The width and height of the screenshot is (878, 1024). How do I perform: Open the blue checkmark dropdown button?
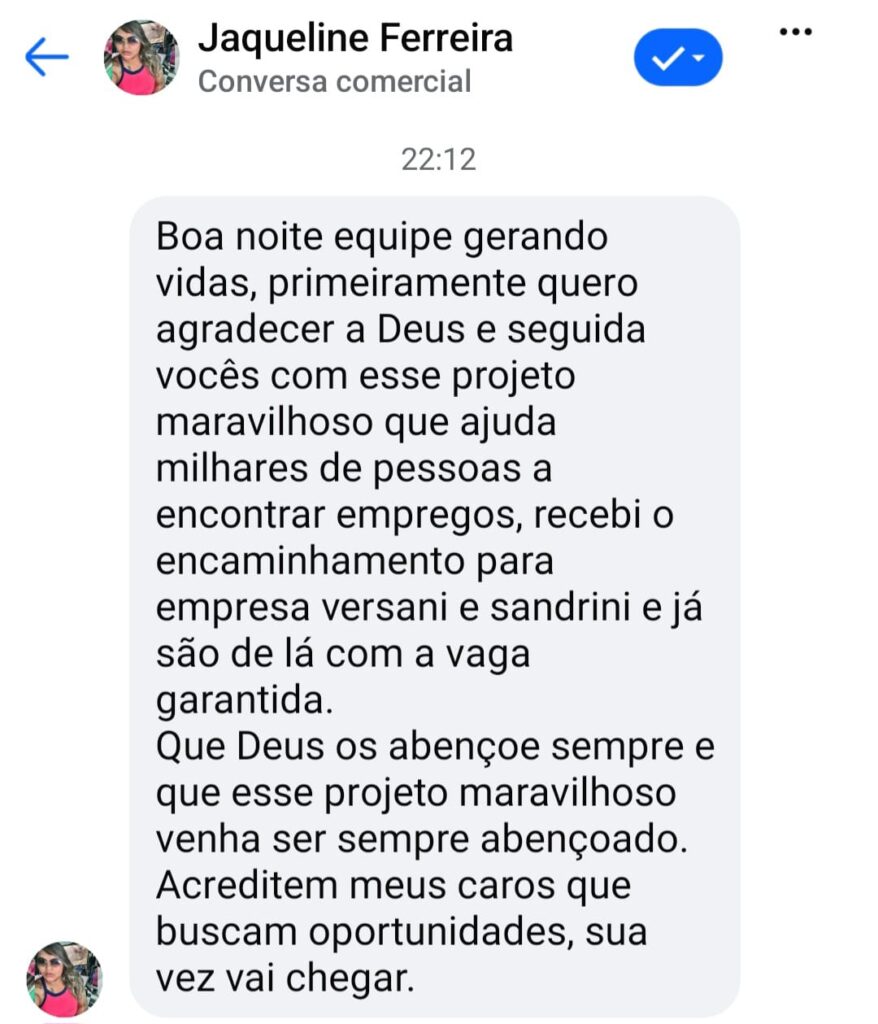coord(678,58)
